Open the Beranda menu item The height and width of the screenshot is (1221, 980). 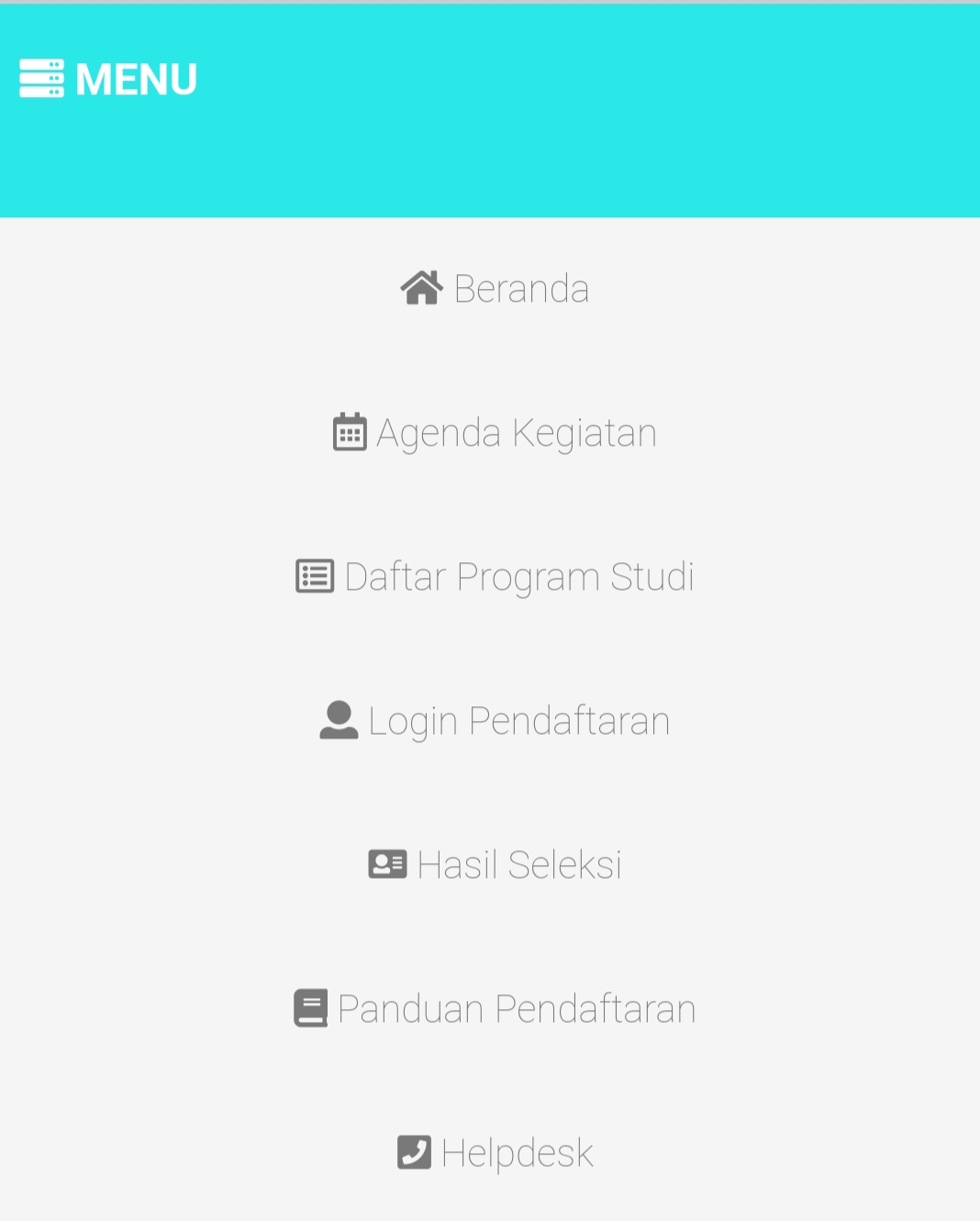[520, 287]
